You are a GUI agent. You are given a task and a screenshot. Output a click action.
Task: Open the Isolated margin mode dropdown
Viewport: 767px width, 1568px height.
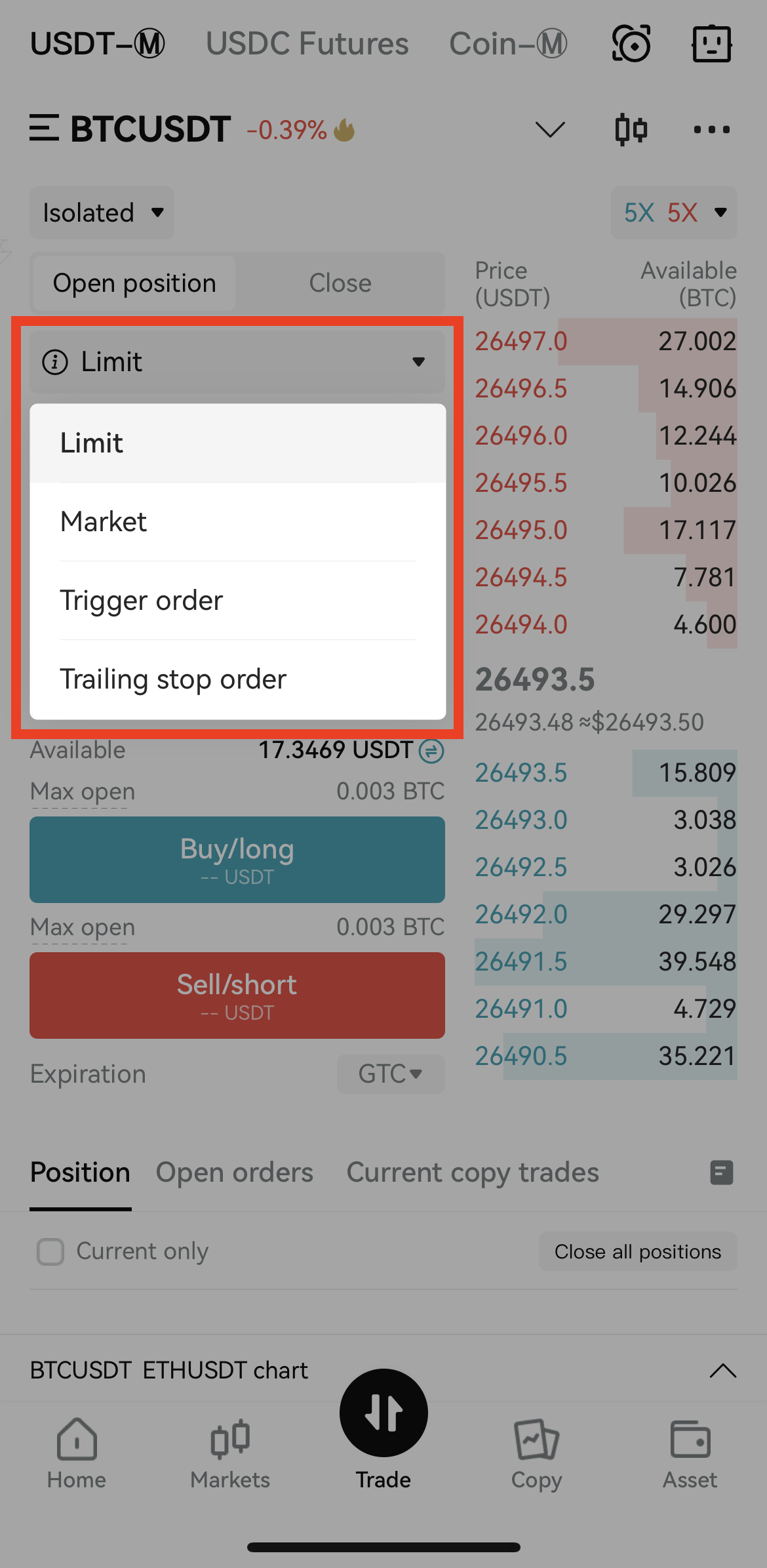[102, 212]
